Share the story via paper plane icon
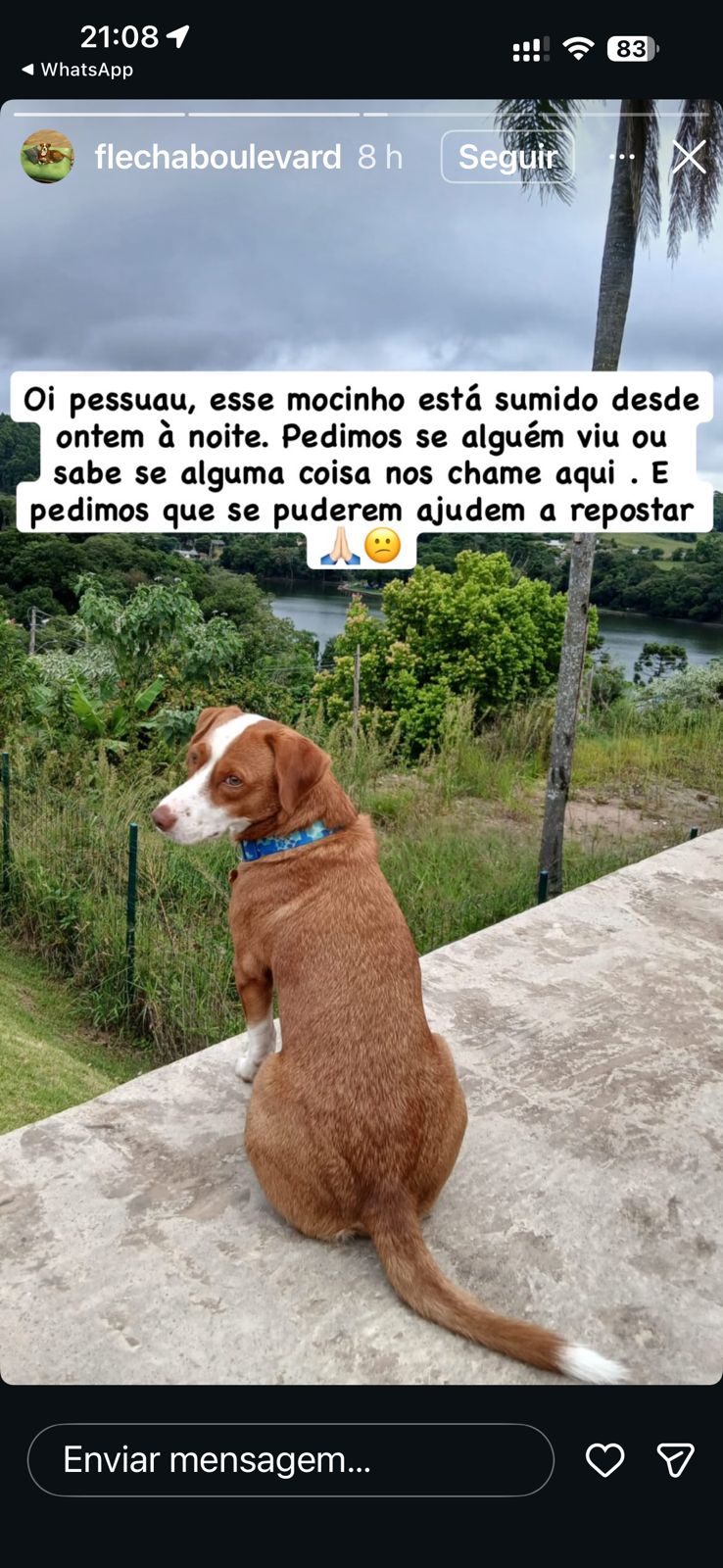The width and height of the screenshot is (723, 1568). [x=675, y=1459]
